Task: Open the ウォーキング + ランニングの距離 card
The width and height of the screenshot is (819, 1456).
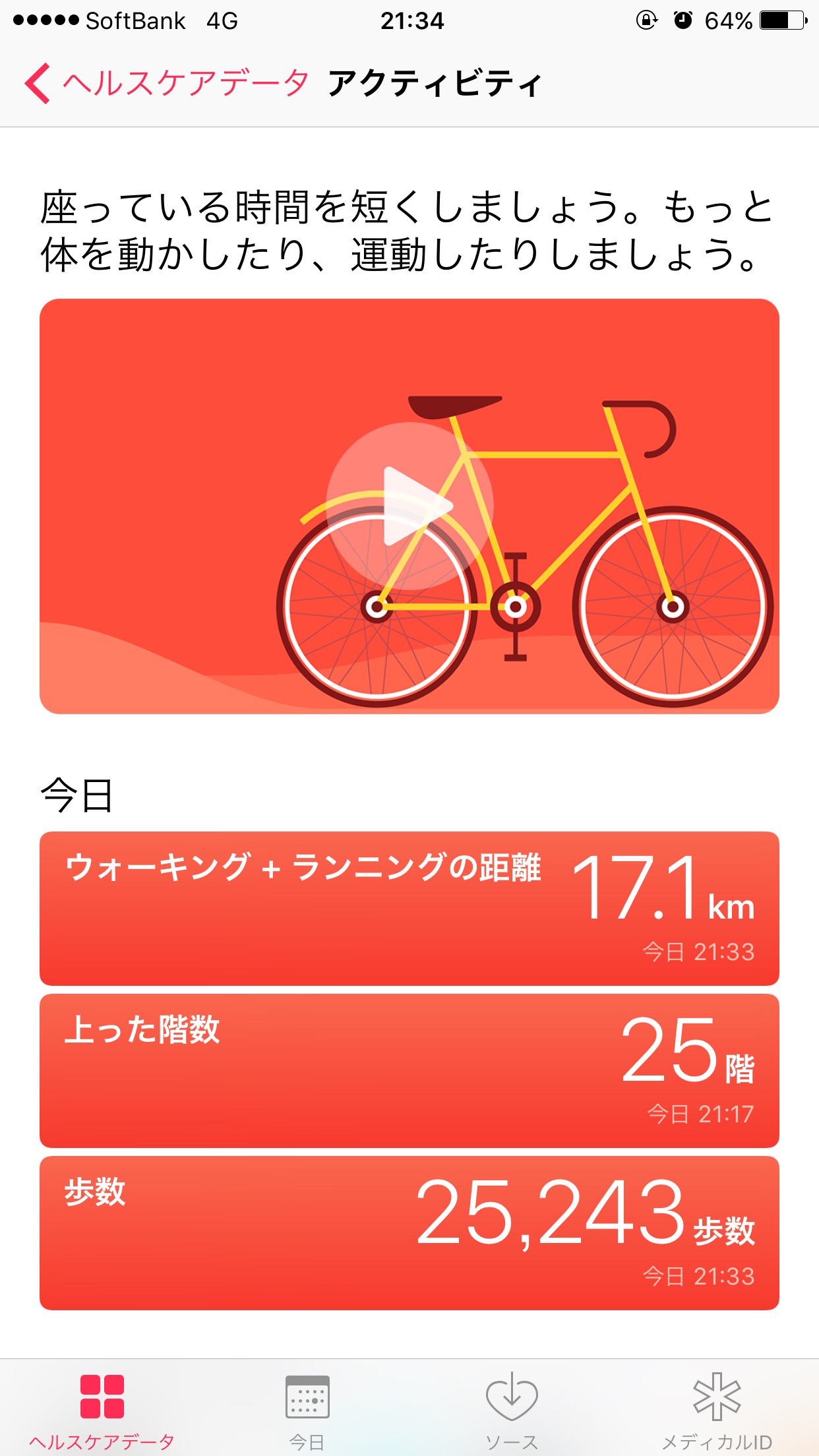Action: pos(409,908)
